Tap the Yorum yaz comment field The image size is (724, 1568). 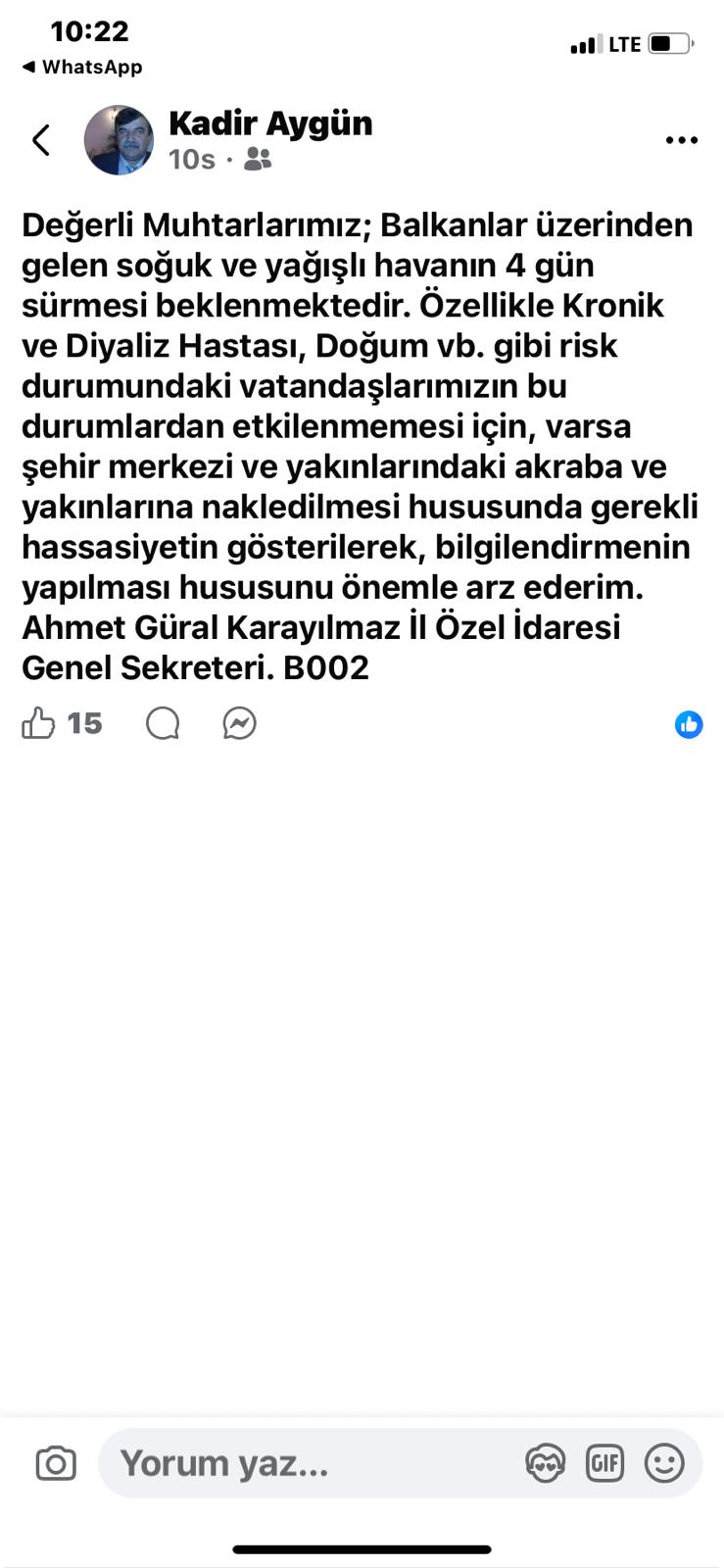[x=294, y=1463]
